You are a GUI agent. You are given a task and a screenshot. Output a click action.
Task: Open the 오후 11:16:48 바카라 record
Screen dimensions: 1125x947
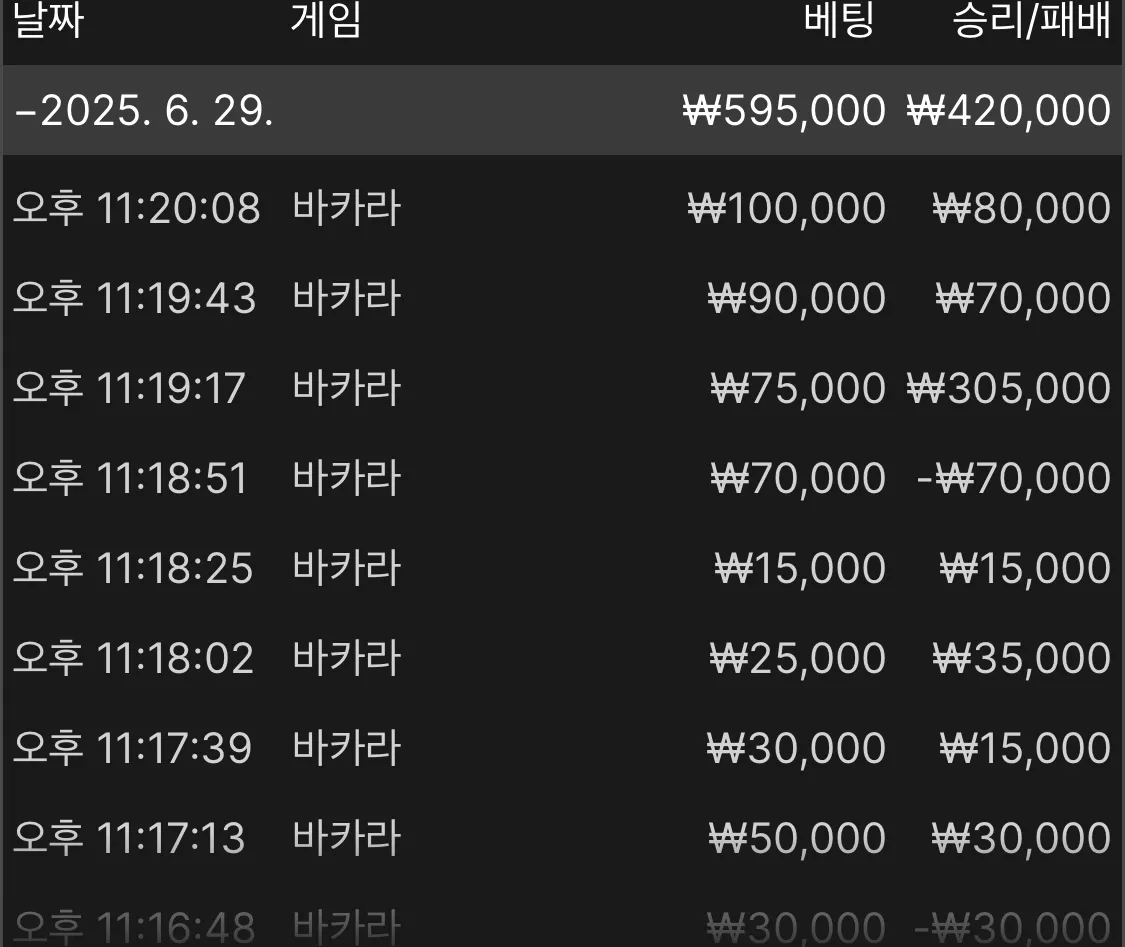click(x=562, y=924)
